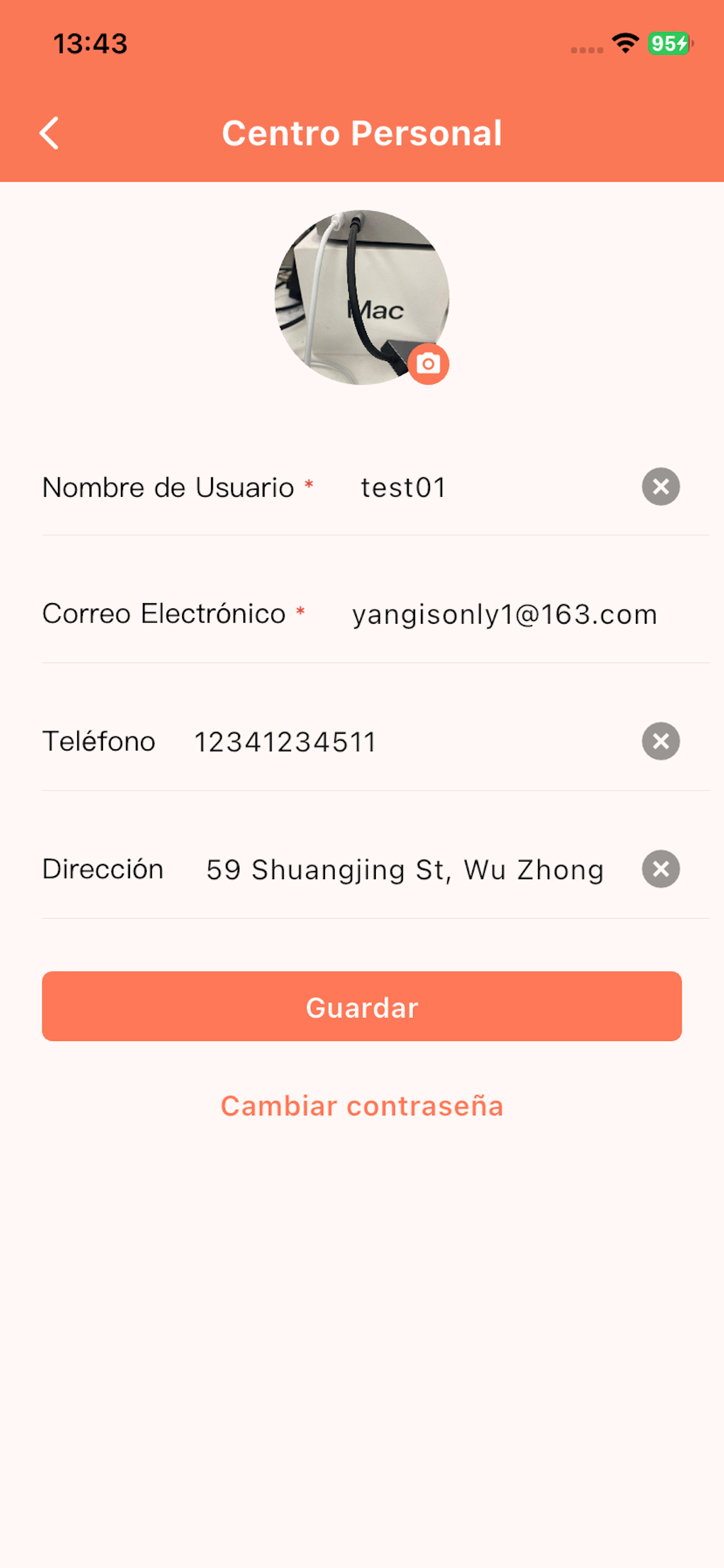724x1568 pixels.
Task: Go back from Centro Personal
Action: [50, 133]
